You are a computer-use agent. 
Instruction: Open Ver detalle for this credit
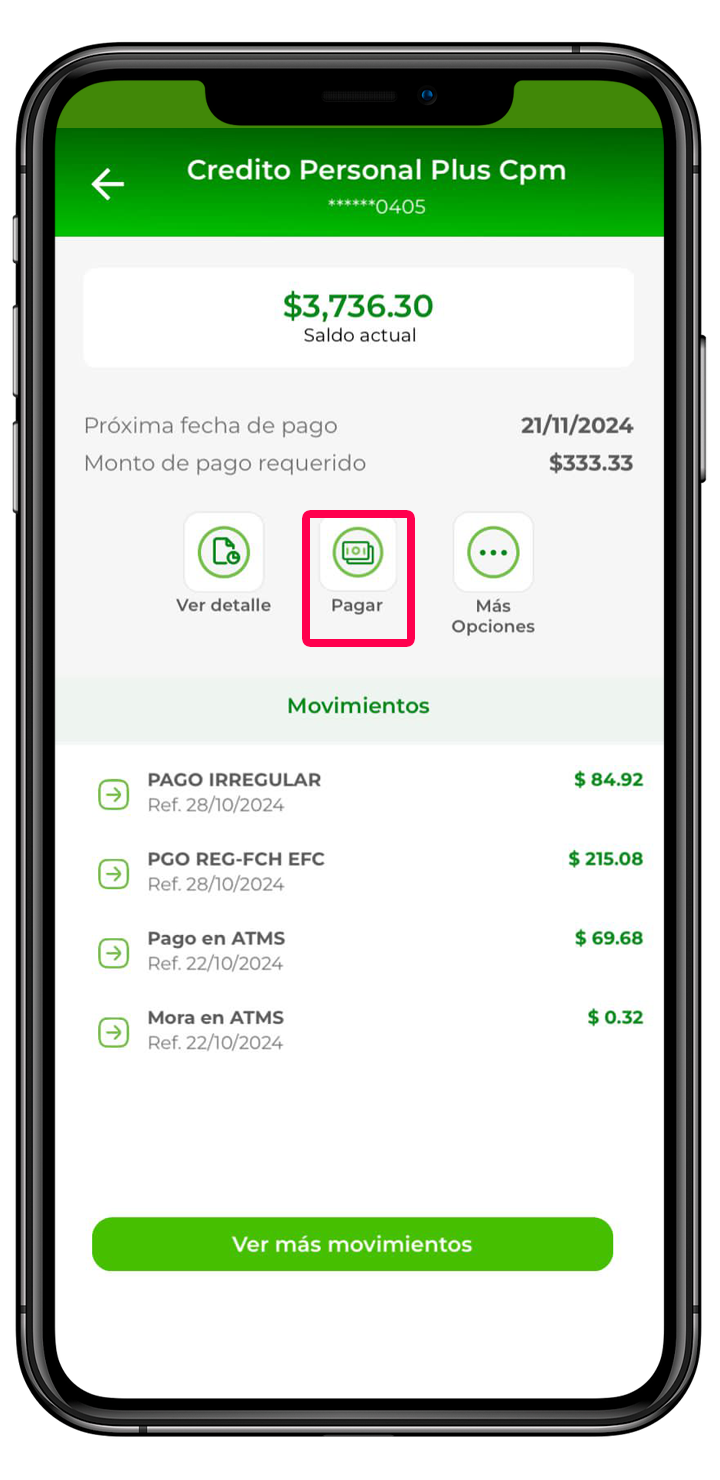224,553
